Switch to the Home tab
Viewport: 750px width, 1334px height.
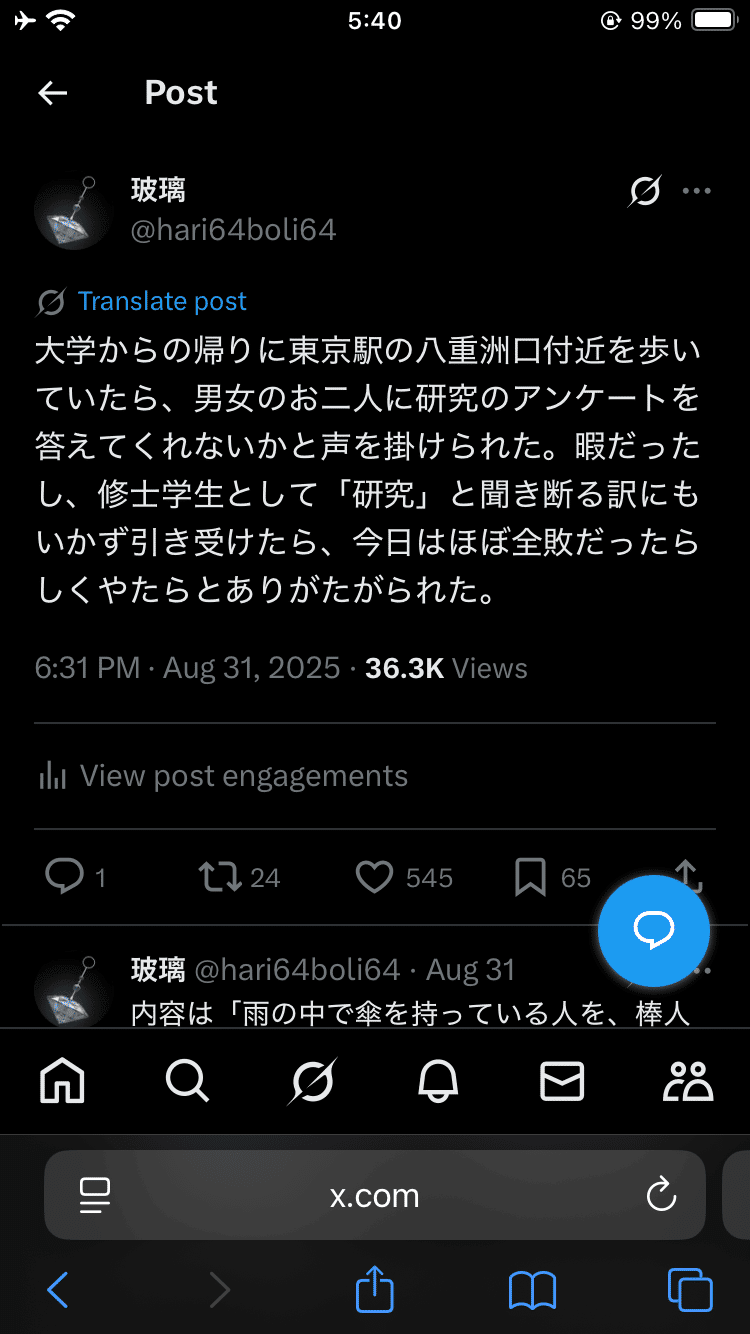click(x=62, y=1081)
